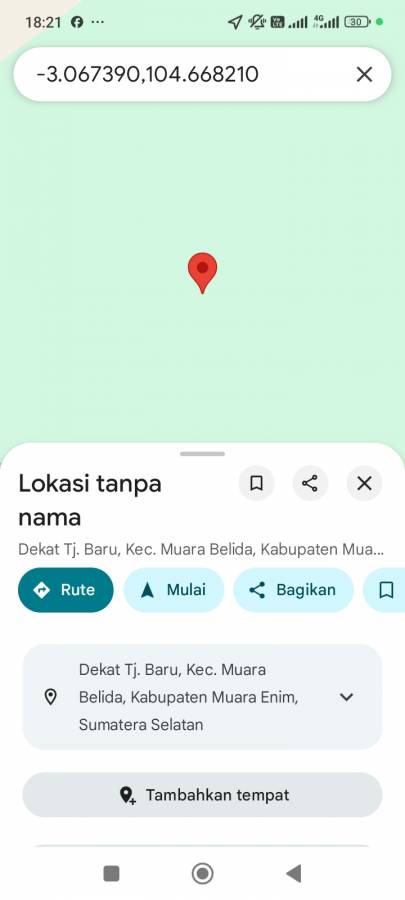
Task: Tap the red map pin
Action: (x=202, y=273)
